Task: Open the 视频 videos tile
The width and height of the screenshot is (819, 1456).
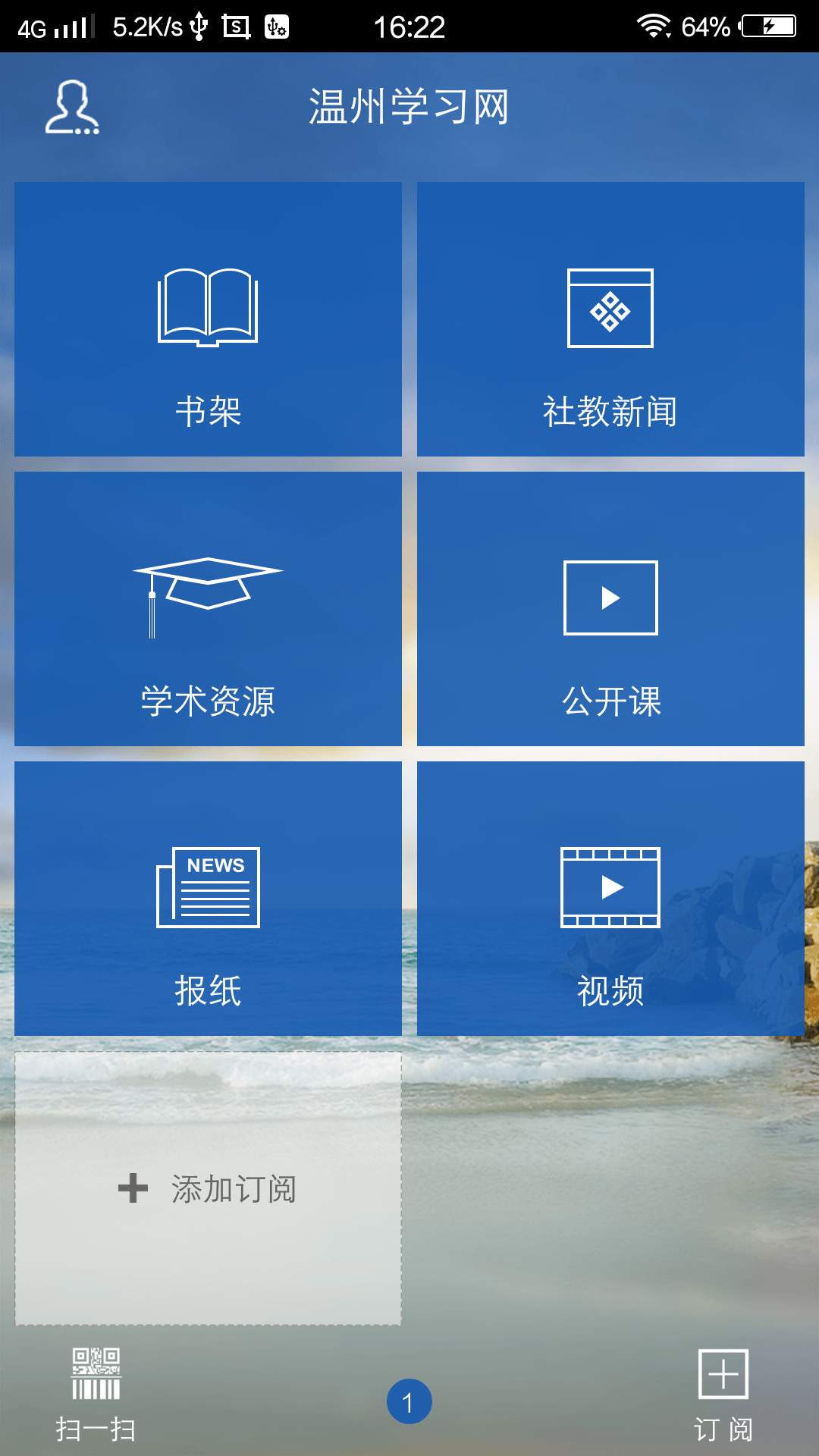Action: click(610, 899)
